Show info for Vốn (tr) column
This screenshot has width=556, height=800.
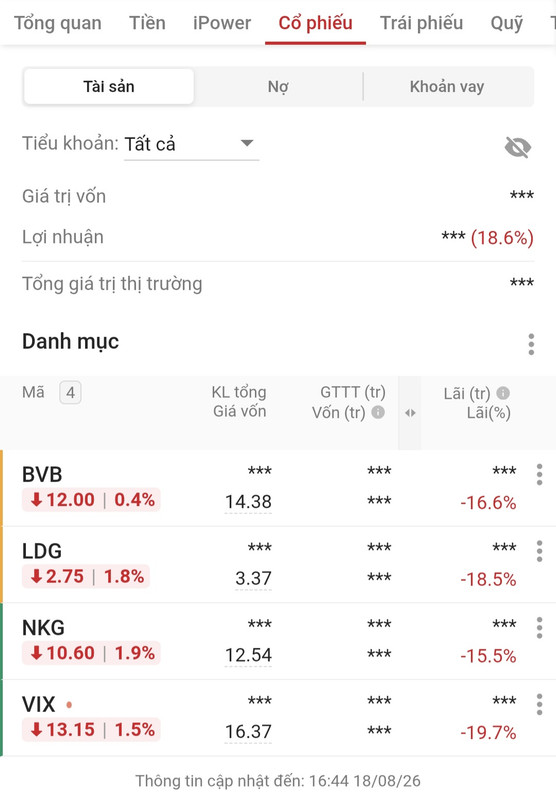(378, 412)
